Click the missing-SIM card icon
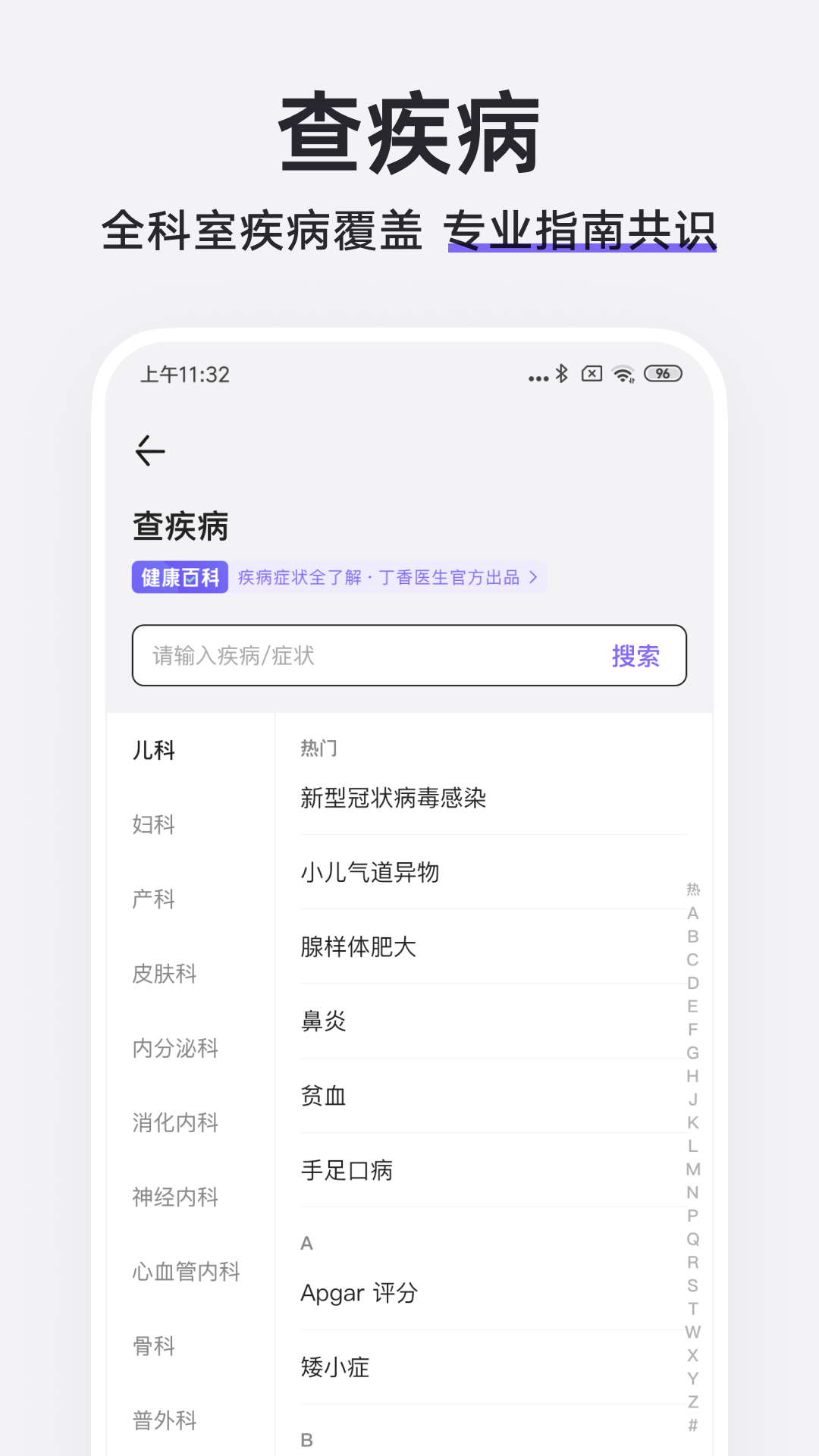The image size is (819, 1456). tap(593, 374)
